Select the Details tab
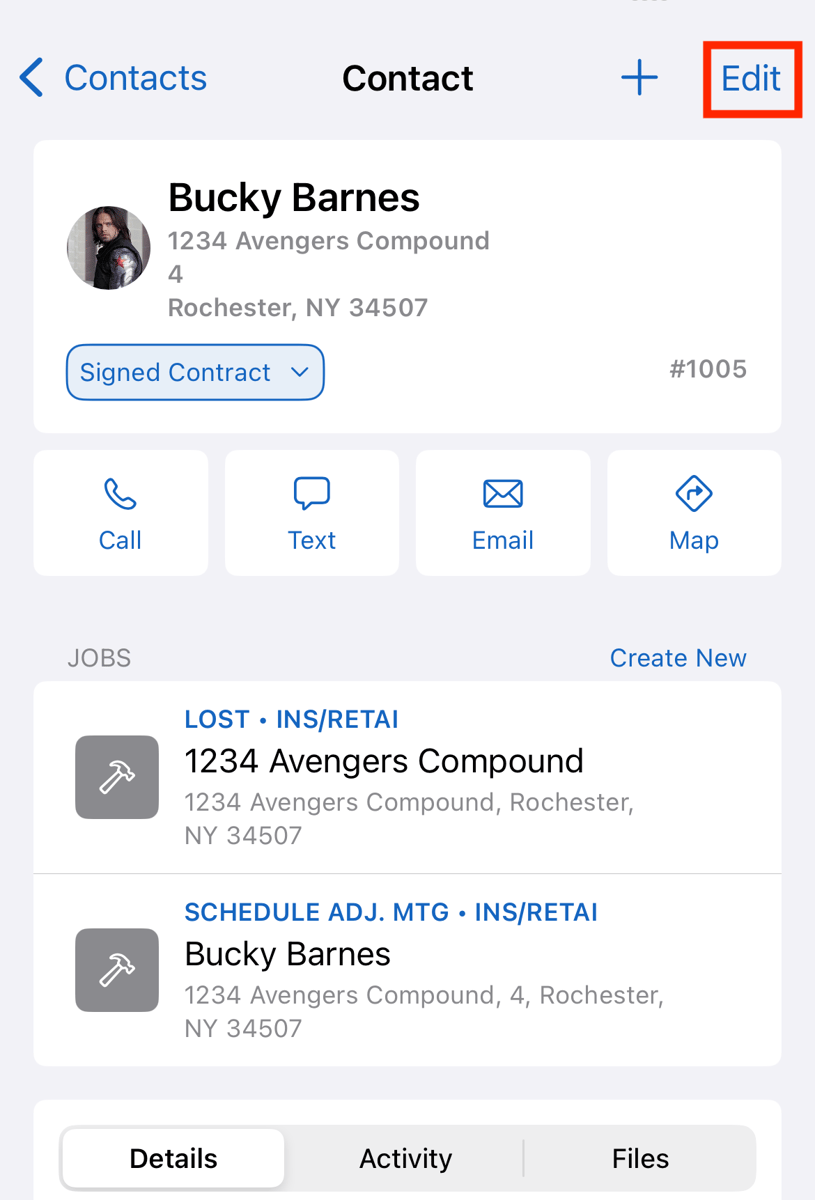Viewport: 815px width, 1200px height. point(172,1158)
